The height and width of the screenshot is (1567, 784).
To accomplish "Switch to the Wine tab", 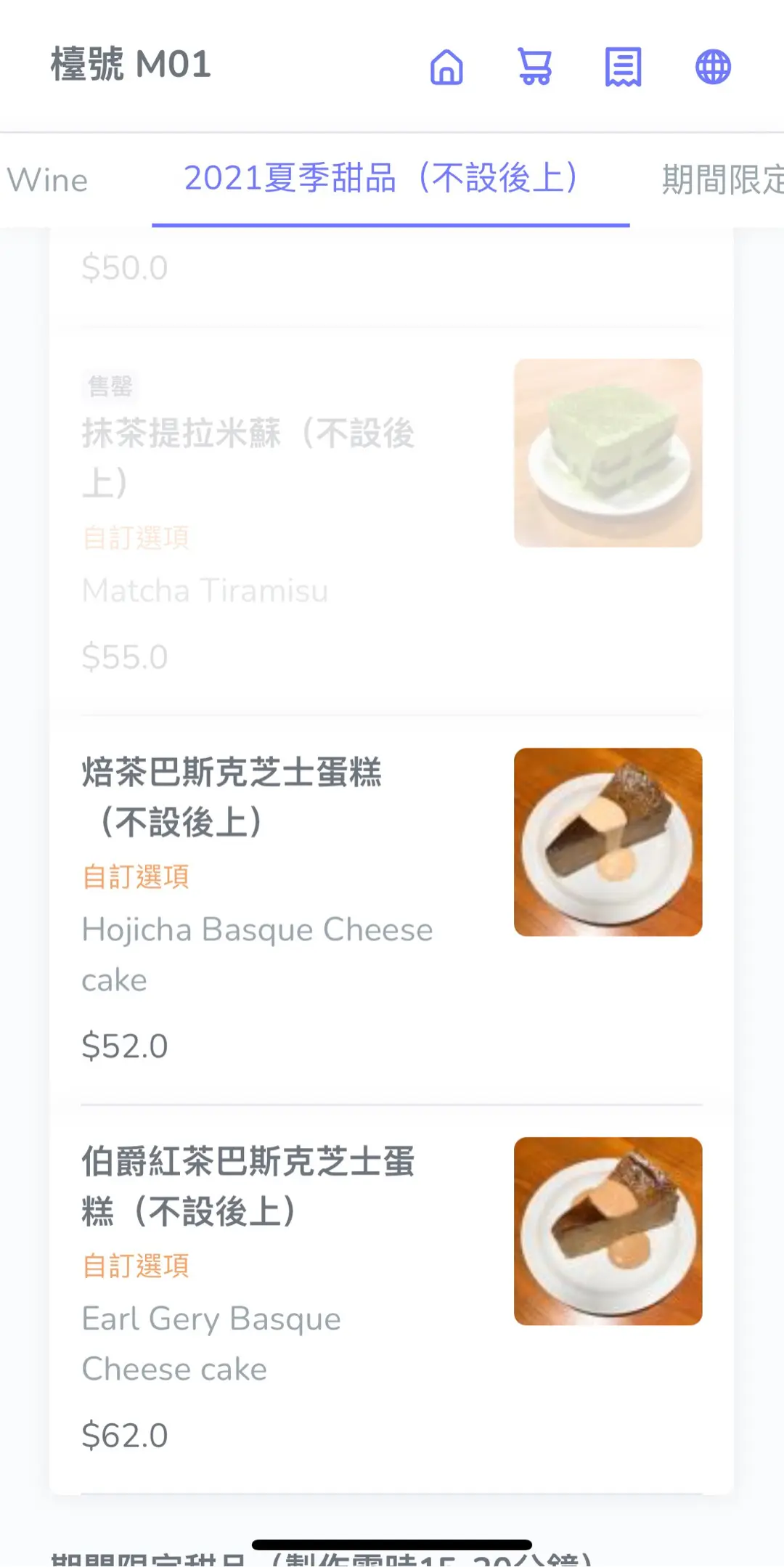I will (x=47, y=180).
